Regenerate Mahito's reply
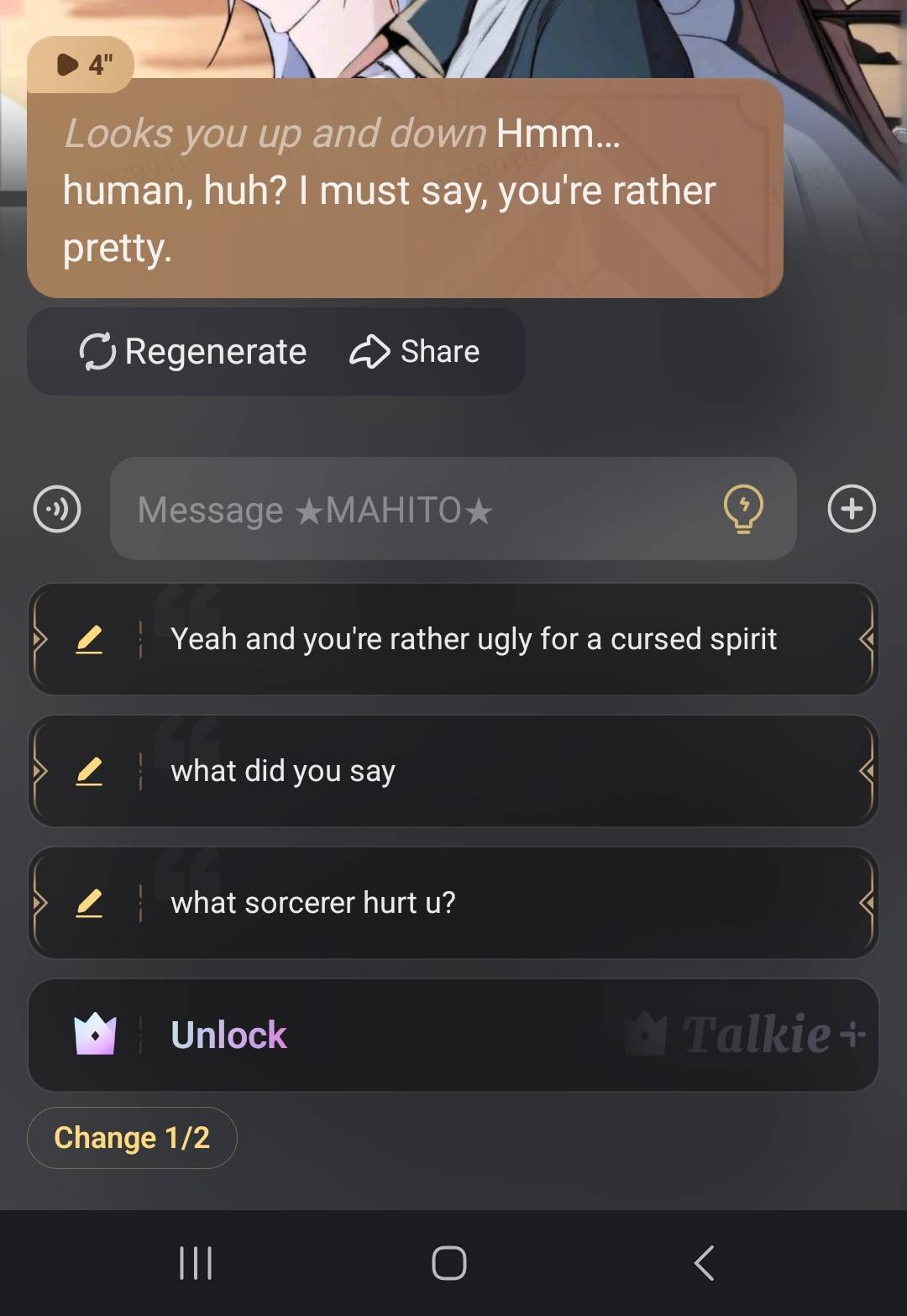The image size is (907, 1316). click(x=193, y=351)
